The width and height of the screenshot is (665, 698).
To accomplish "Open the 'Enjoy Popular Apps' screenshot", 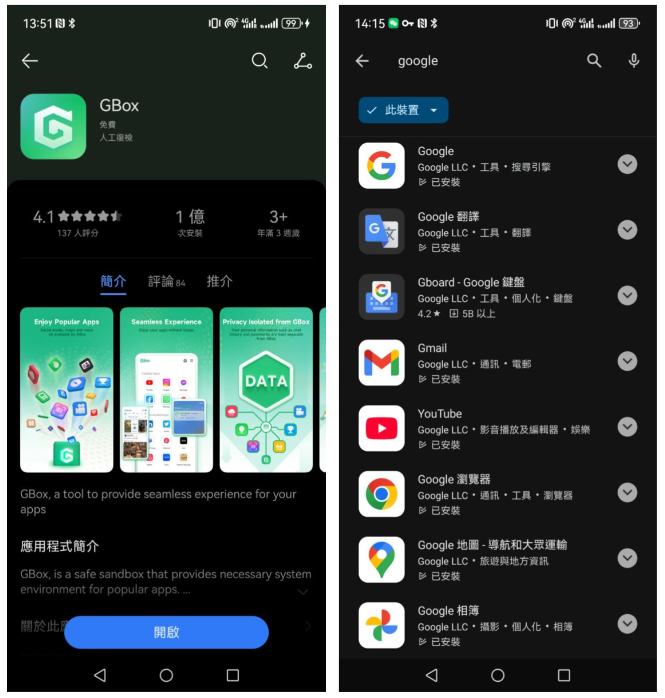I will pyautogui.click(x=67, y=389).
